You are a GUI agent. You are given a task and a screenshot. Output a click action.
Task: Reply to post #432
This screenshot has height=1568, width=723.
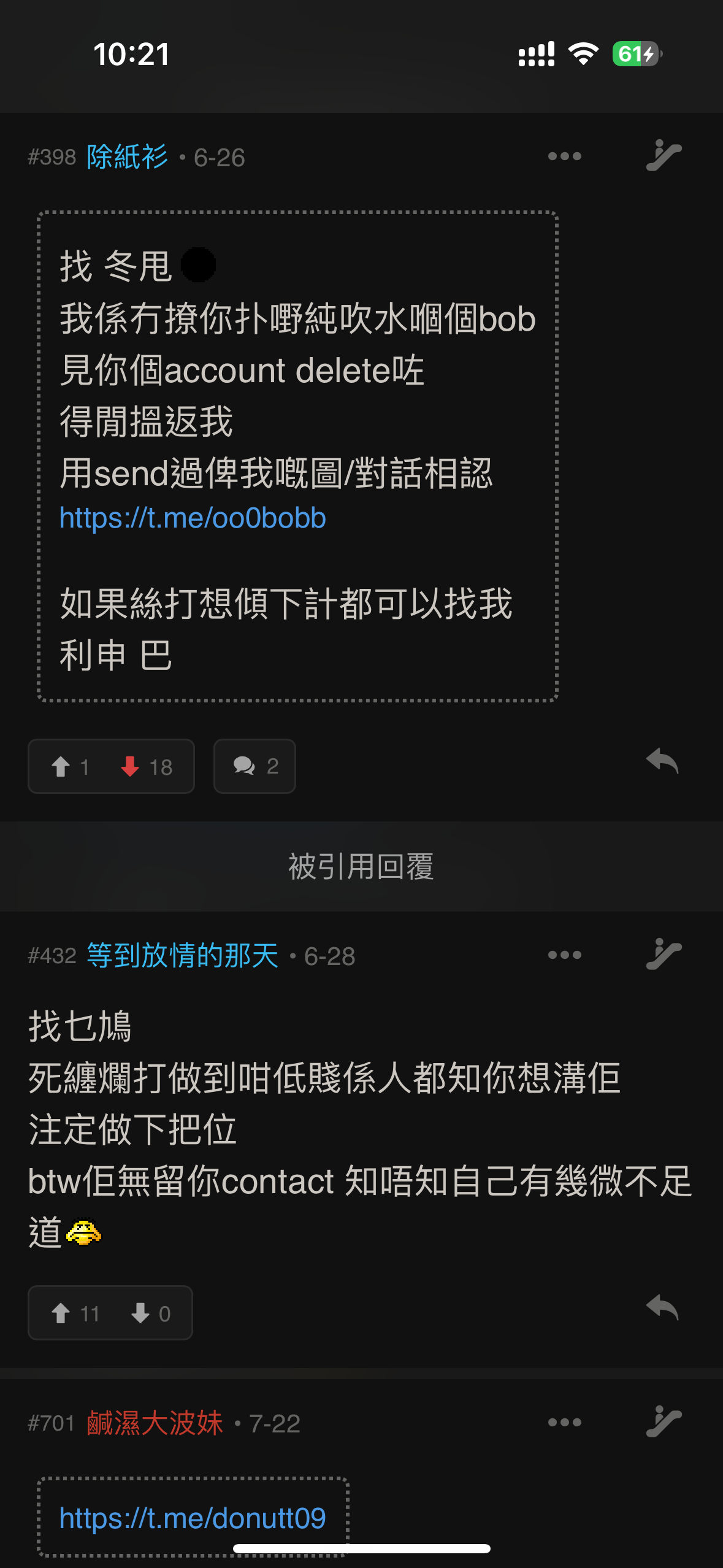(x=662, y=1308)
